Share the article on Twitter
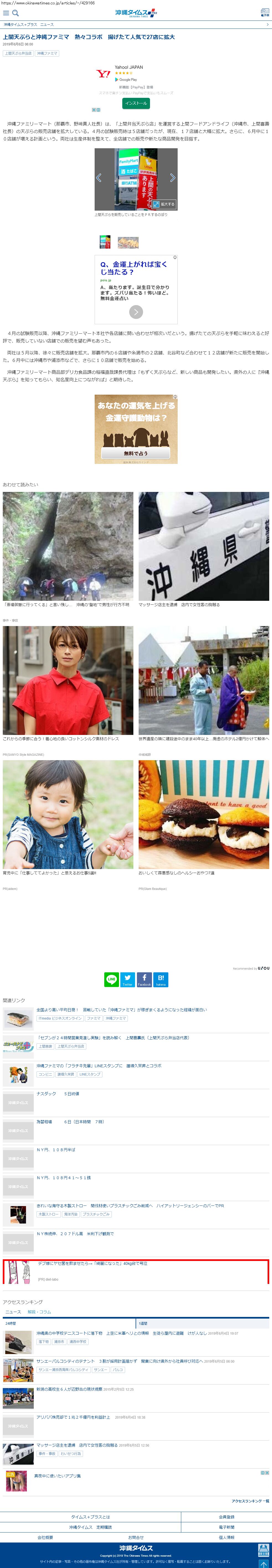The image size is (272, 1568). [128, 979]
